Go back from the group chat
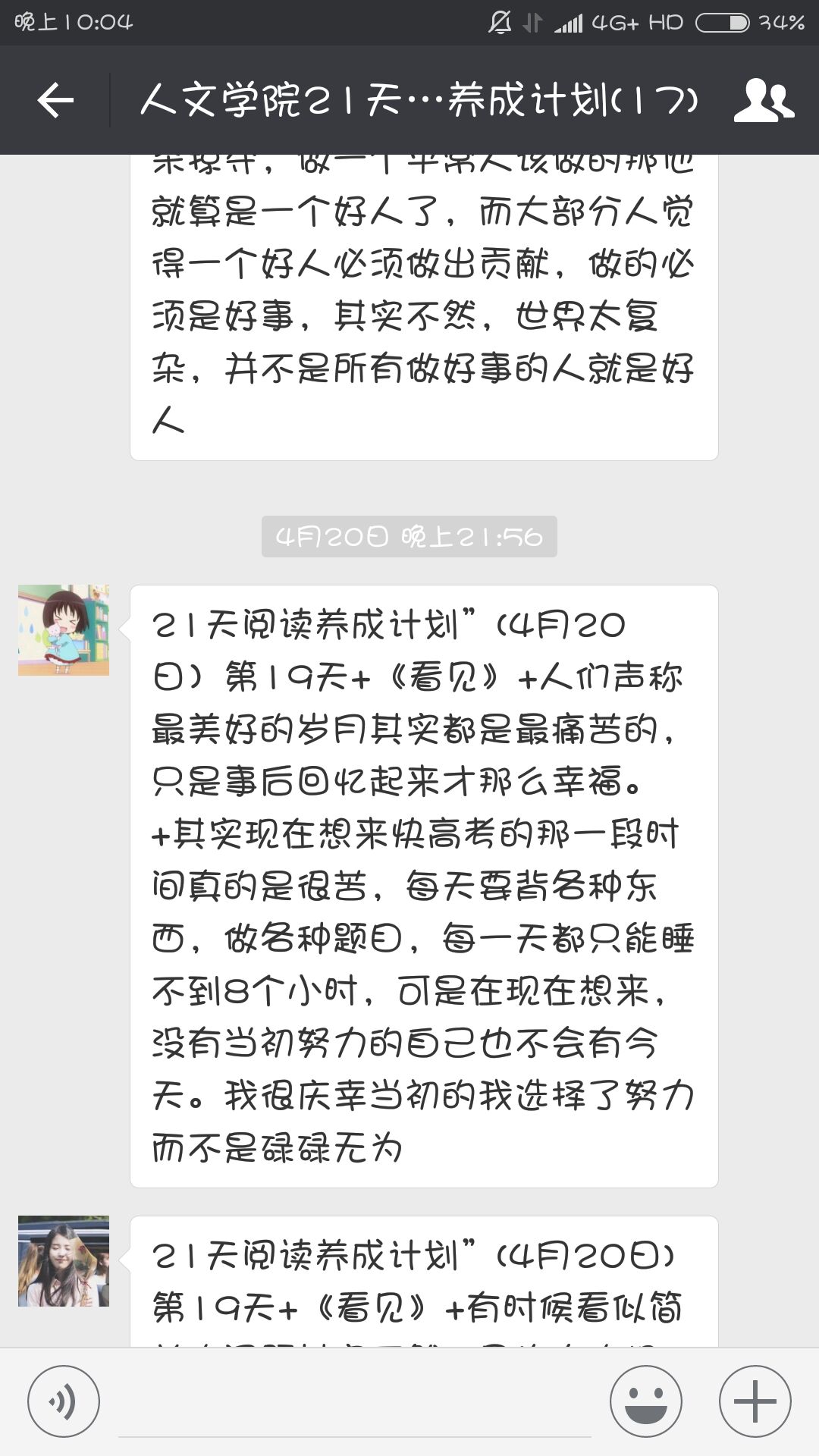819x1456 pixels. click(x=55, y=100)
